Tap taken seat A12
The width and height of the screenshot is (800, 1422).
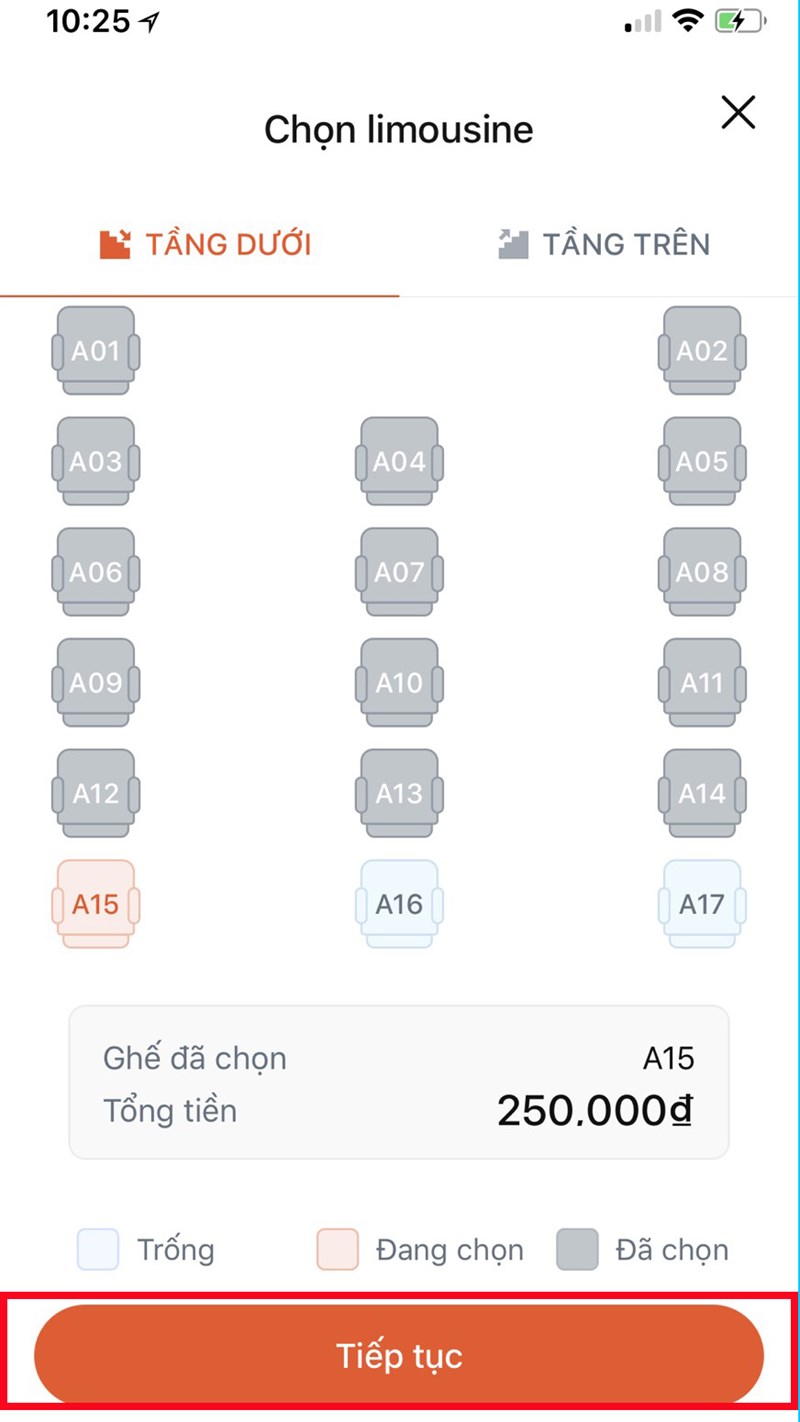(96, 794)
